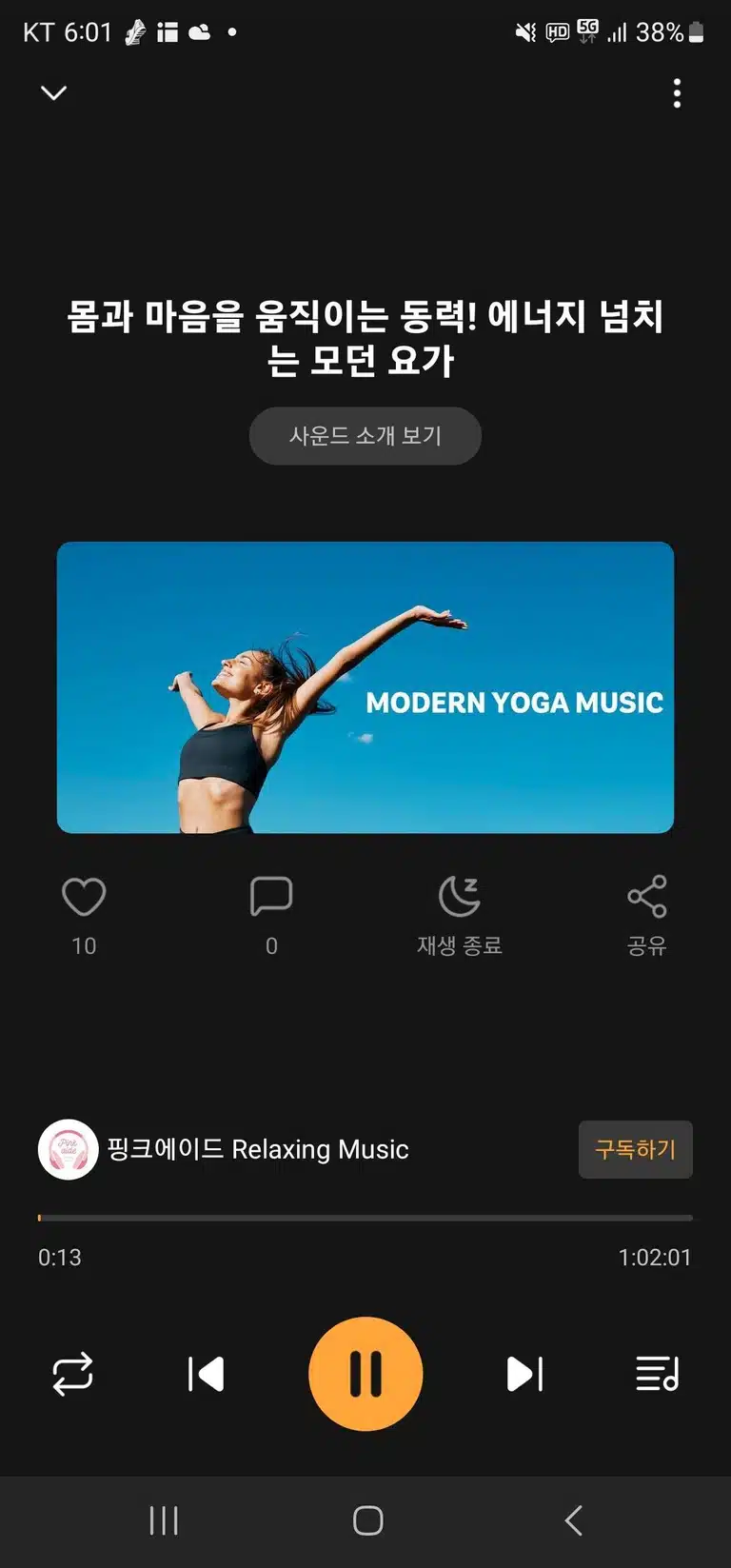Collapse the player with the down chevron
Screen dimensions: 731x1568
coord(54,92)
